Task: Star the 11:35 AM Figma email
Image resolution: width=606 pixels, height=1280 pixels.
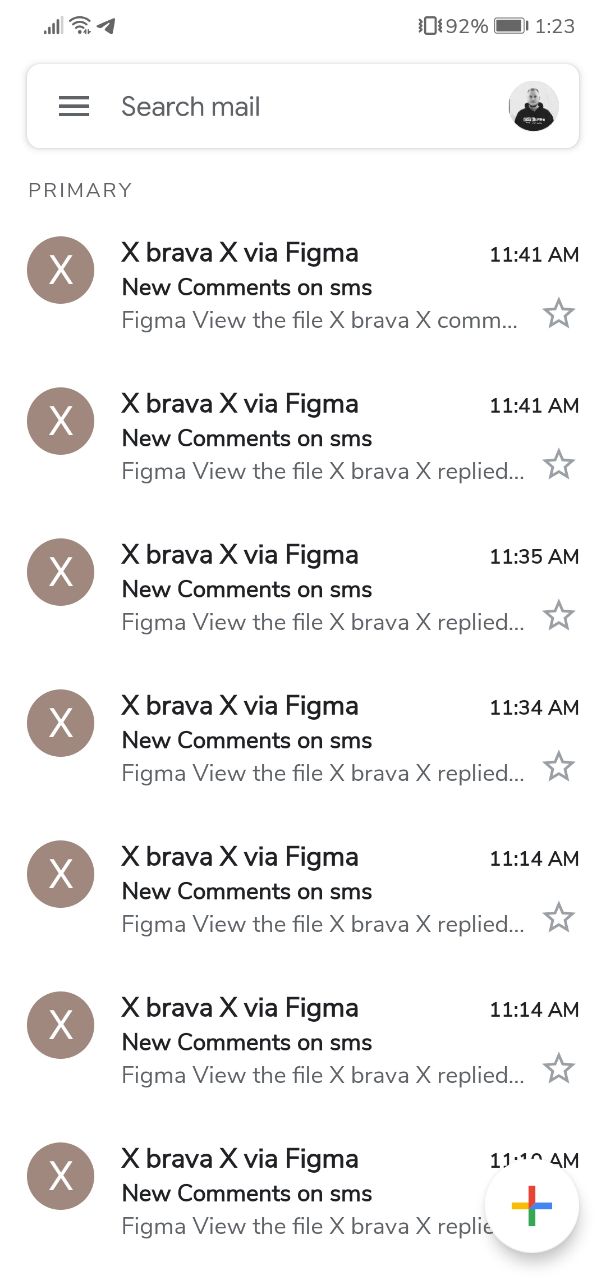Action: (x=558, y=616)
